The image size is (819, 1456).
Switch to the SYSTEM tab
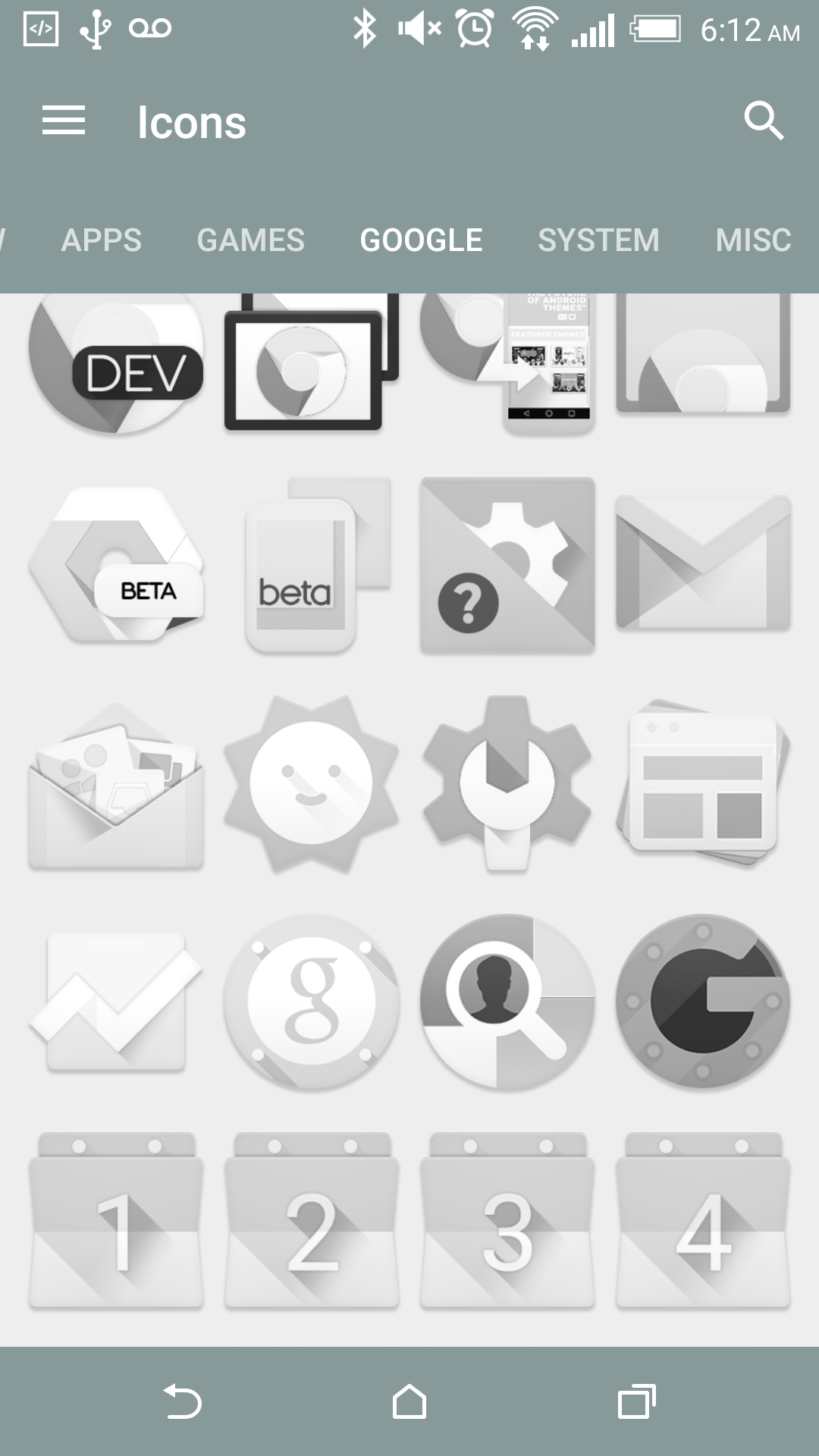click(598, 240)
